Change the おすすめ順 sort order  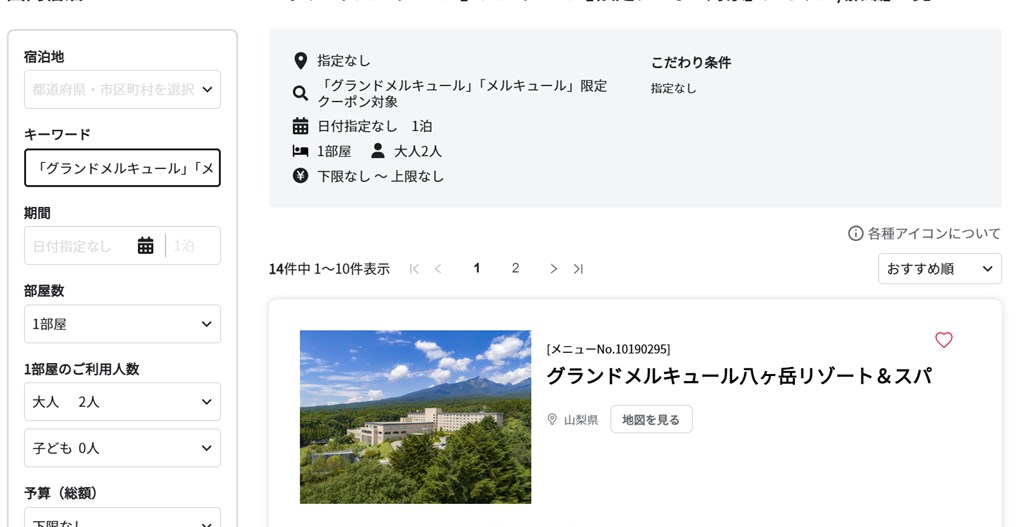[x=939, y=268]
